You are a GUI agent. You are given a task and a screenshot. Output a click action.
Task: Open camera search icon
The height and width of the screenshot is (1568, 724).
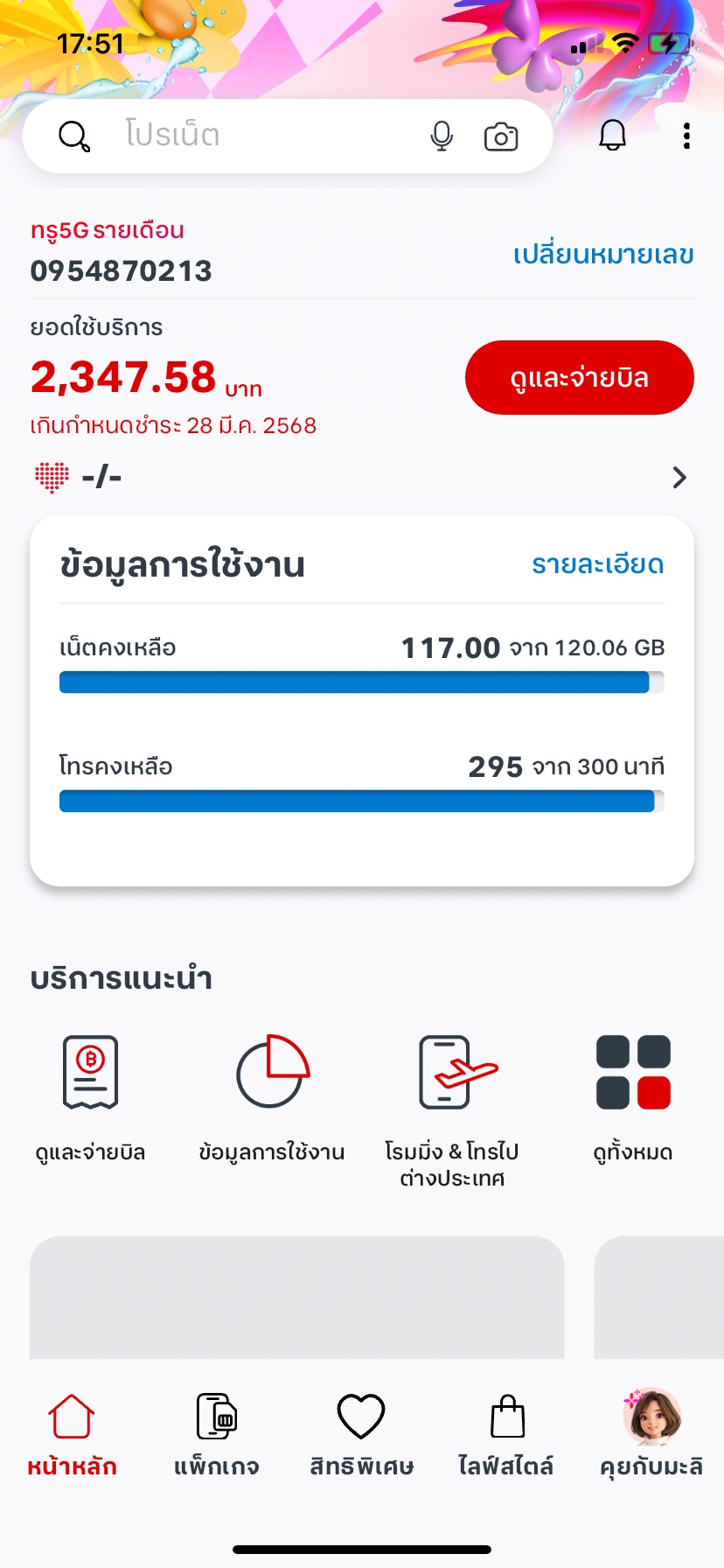click(x=501, y=136)
